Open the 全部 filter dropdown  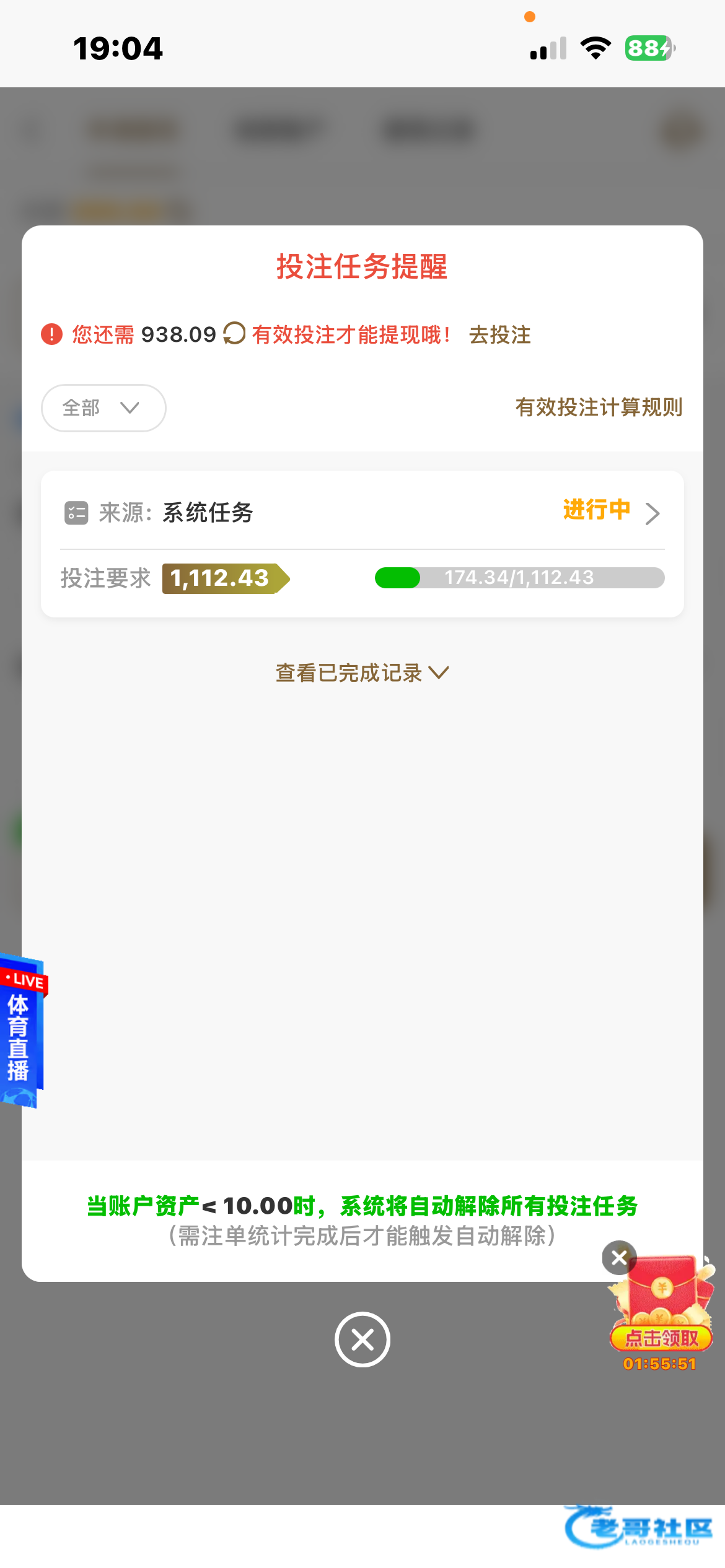coord(103,408)
